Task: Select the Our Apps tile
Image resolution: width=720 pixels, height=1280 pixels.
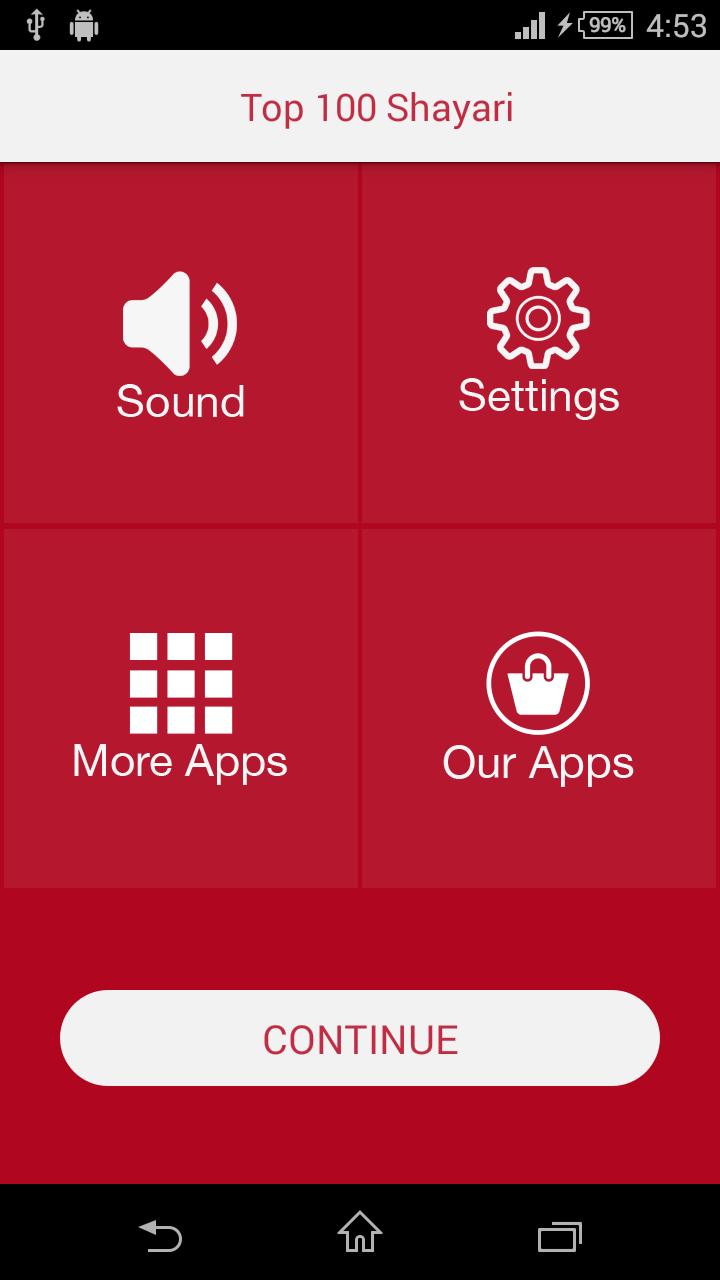Action: click(539, 707)
